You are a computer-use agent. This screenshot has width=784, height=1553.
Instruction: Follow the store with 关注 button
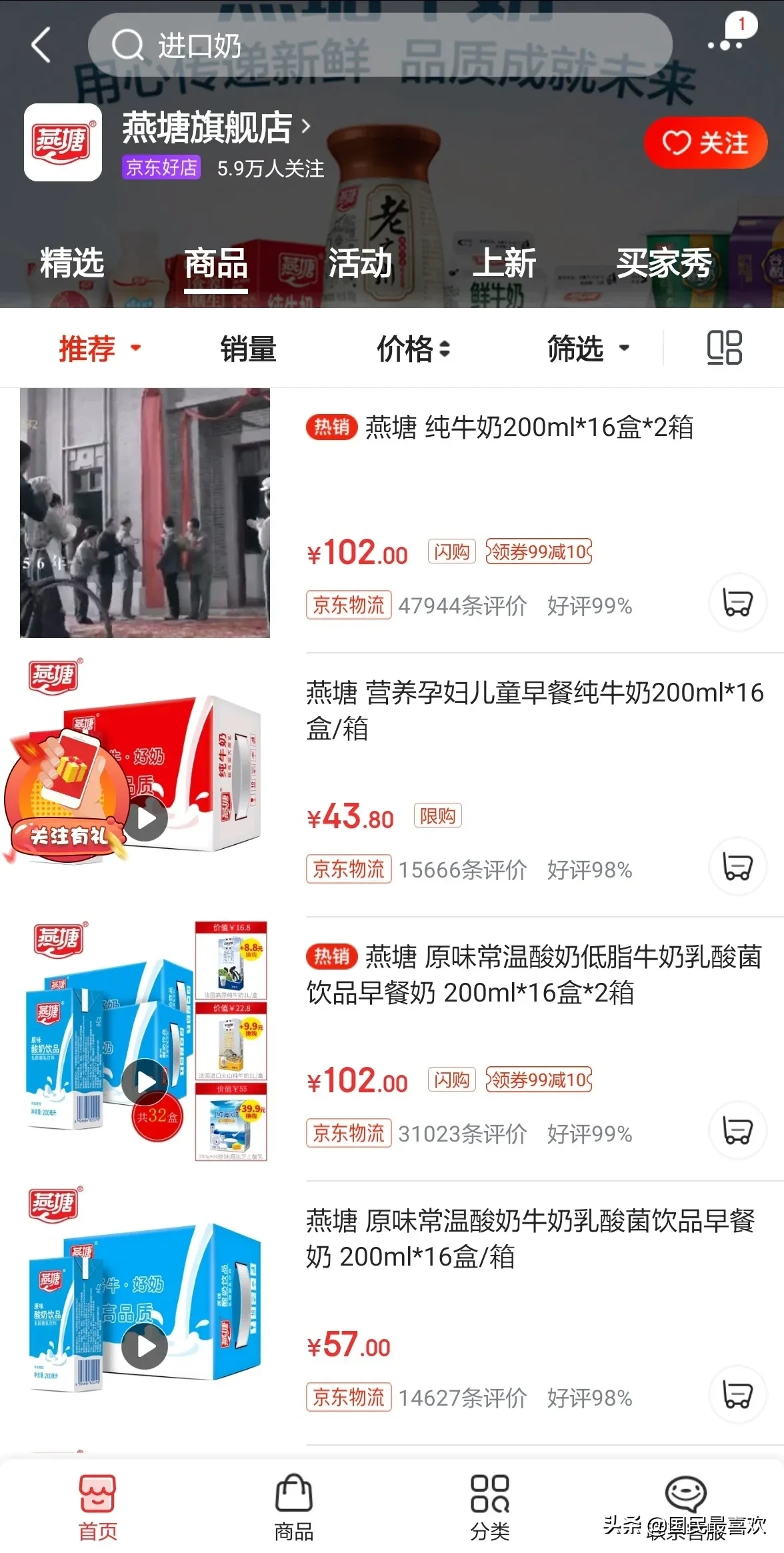[x=705, y=143]
